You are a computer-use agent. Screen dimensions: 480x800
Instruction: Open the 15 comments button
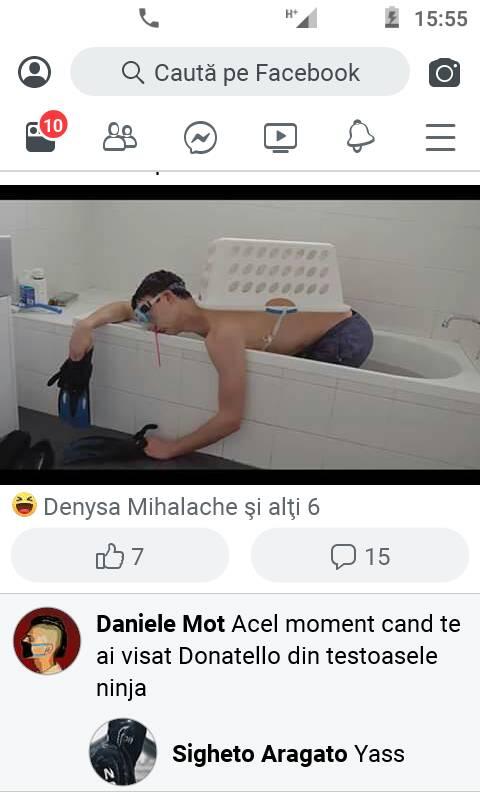[x=360, y=556]
